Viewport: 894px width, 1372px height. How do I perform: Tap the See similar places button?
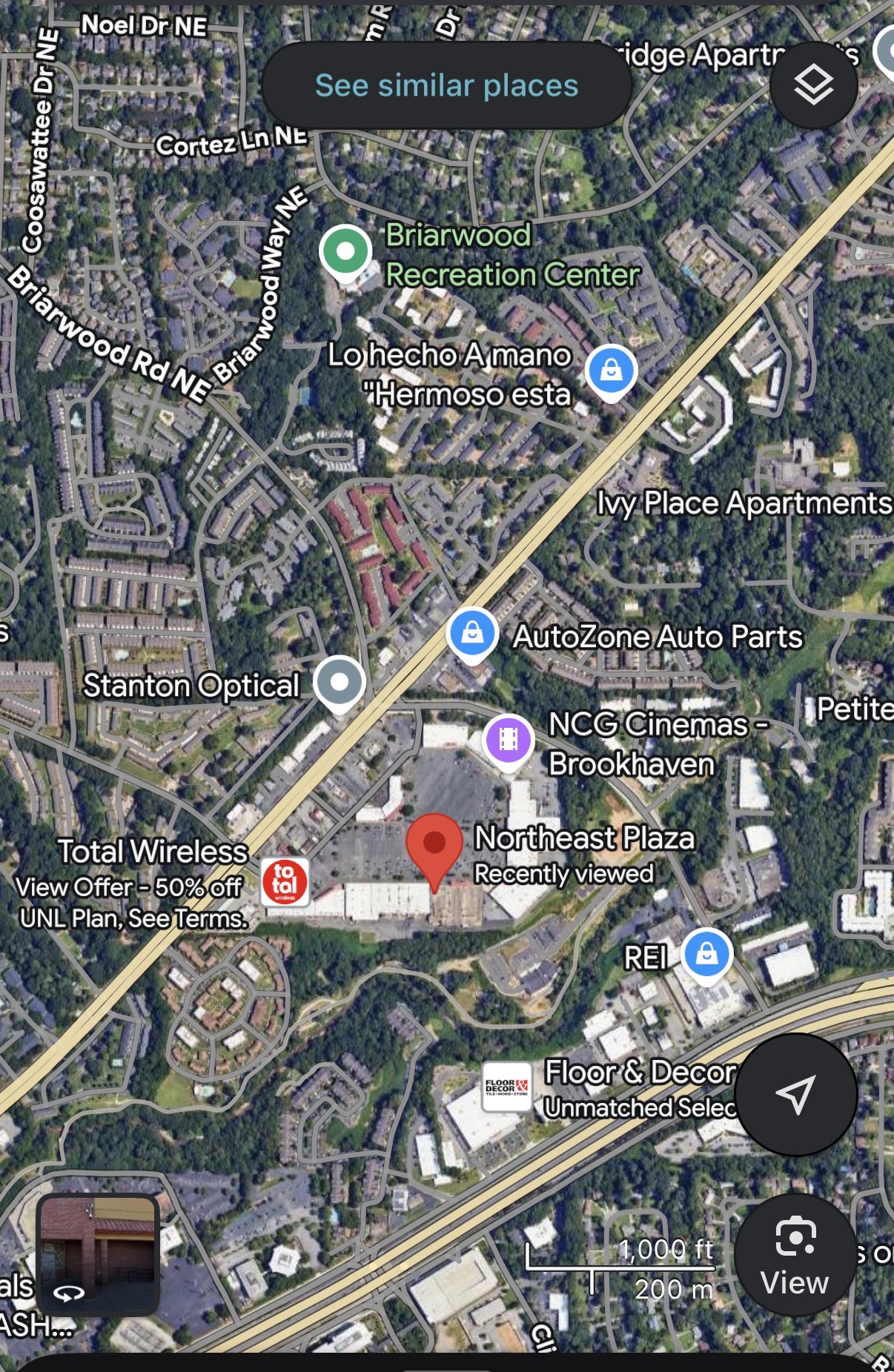pyautogui.click(x=446, y=86)
